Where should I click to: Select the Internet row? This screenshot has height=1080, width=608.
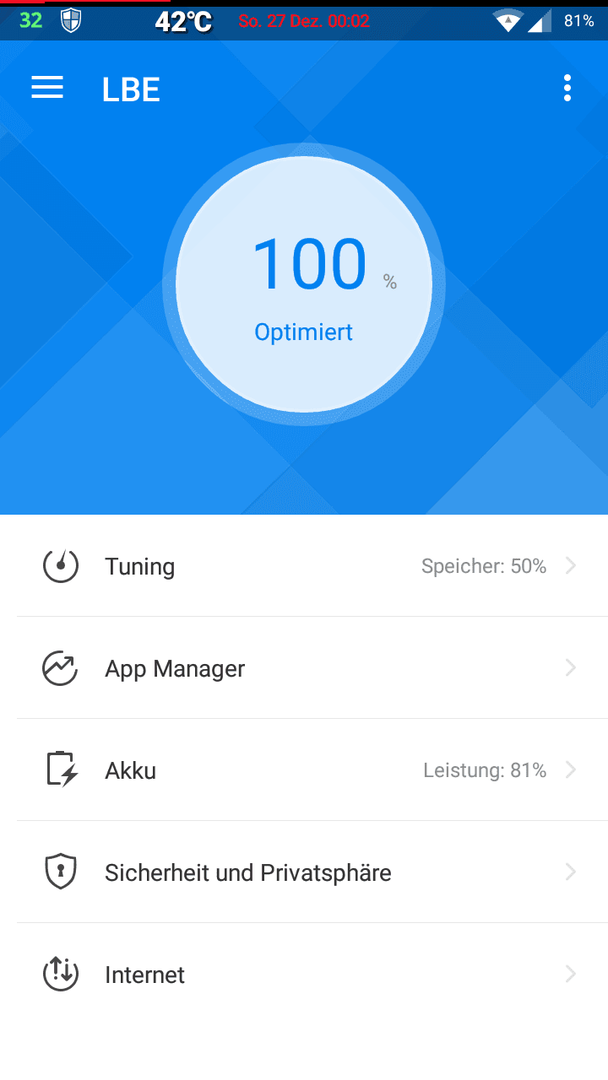tap(304, 973)
